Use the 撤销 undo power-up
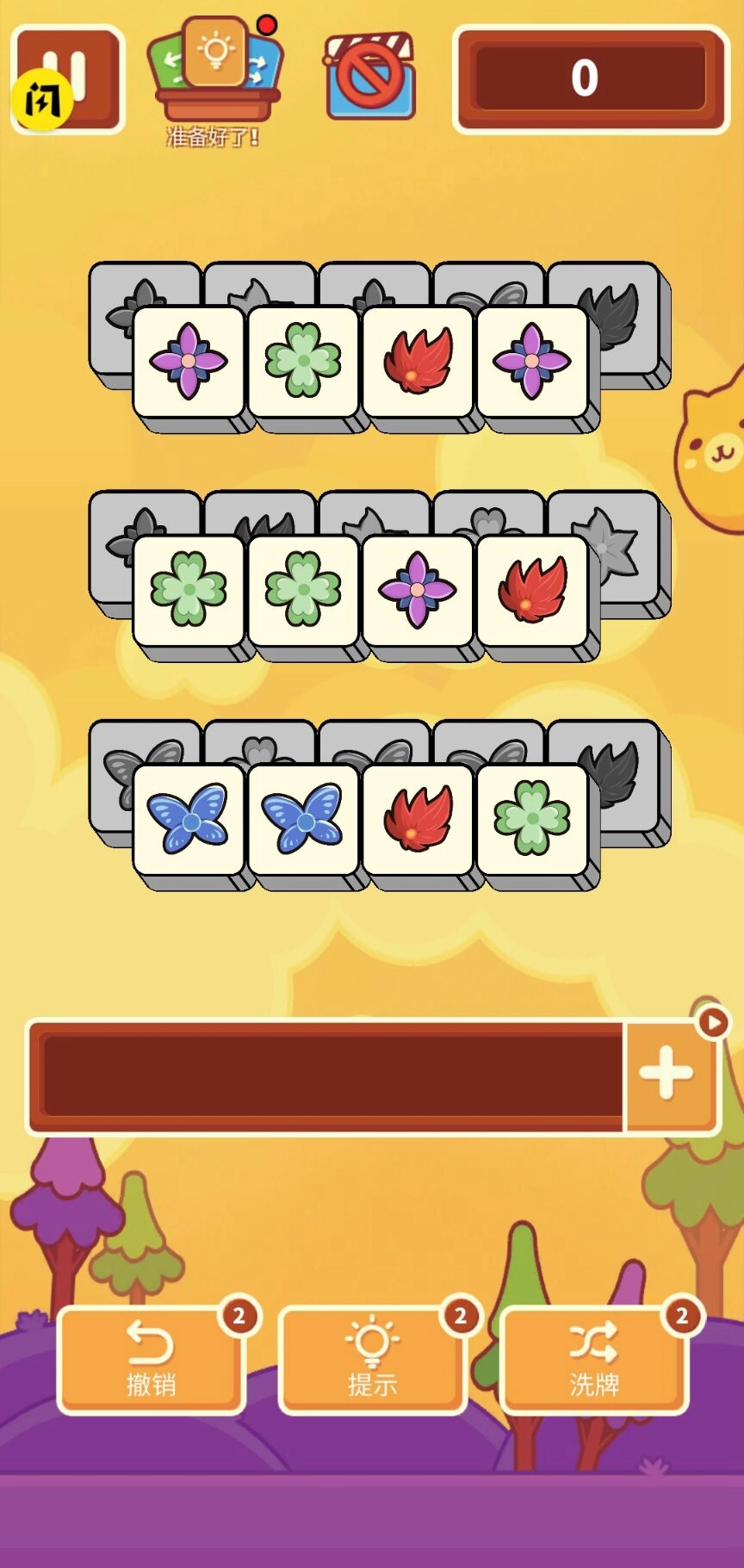 click(x=152, y=1360)
